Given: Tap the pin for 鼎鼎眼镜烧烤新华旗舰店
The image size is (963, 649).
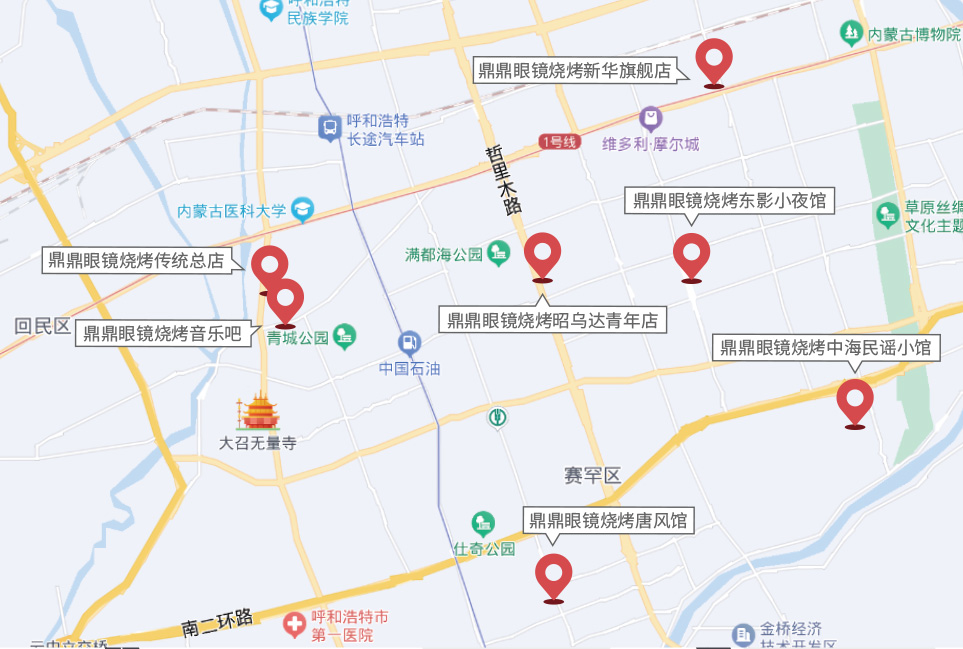Looking at the screenshot, I should pyautogui.click(x=714, y=59).
